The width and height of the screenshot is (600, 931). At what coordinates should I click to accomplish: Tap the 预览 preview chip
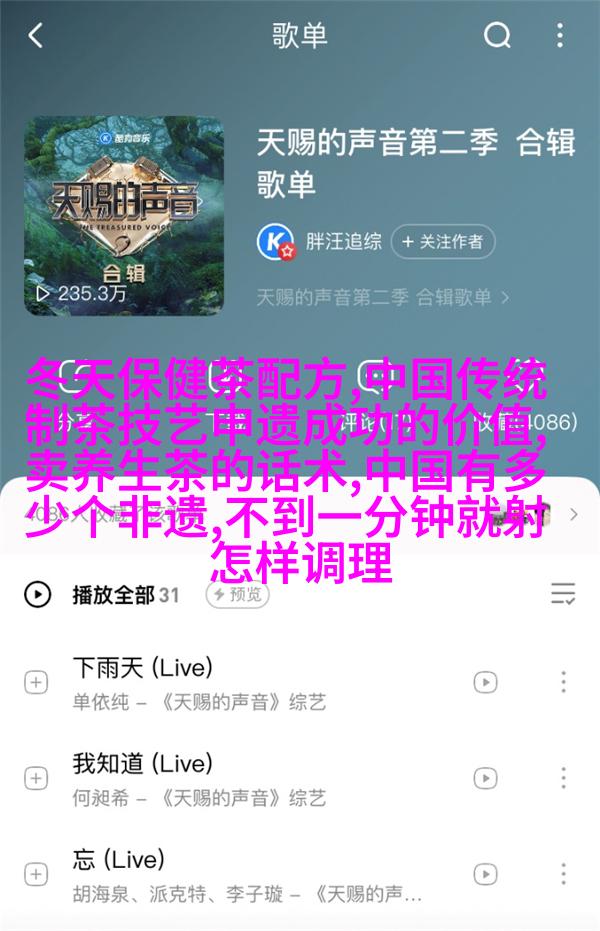[237, 595]
